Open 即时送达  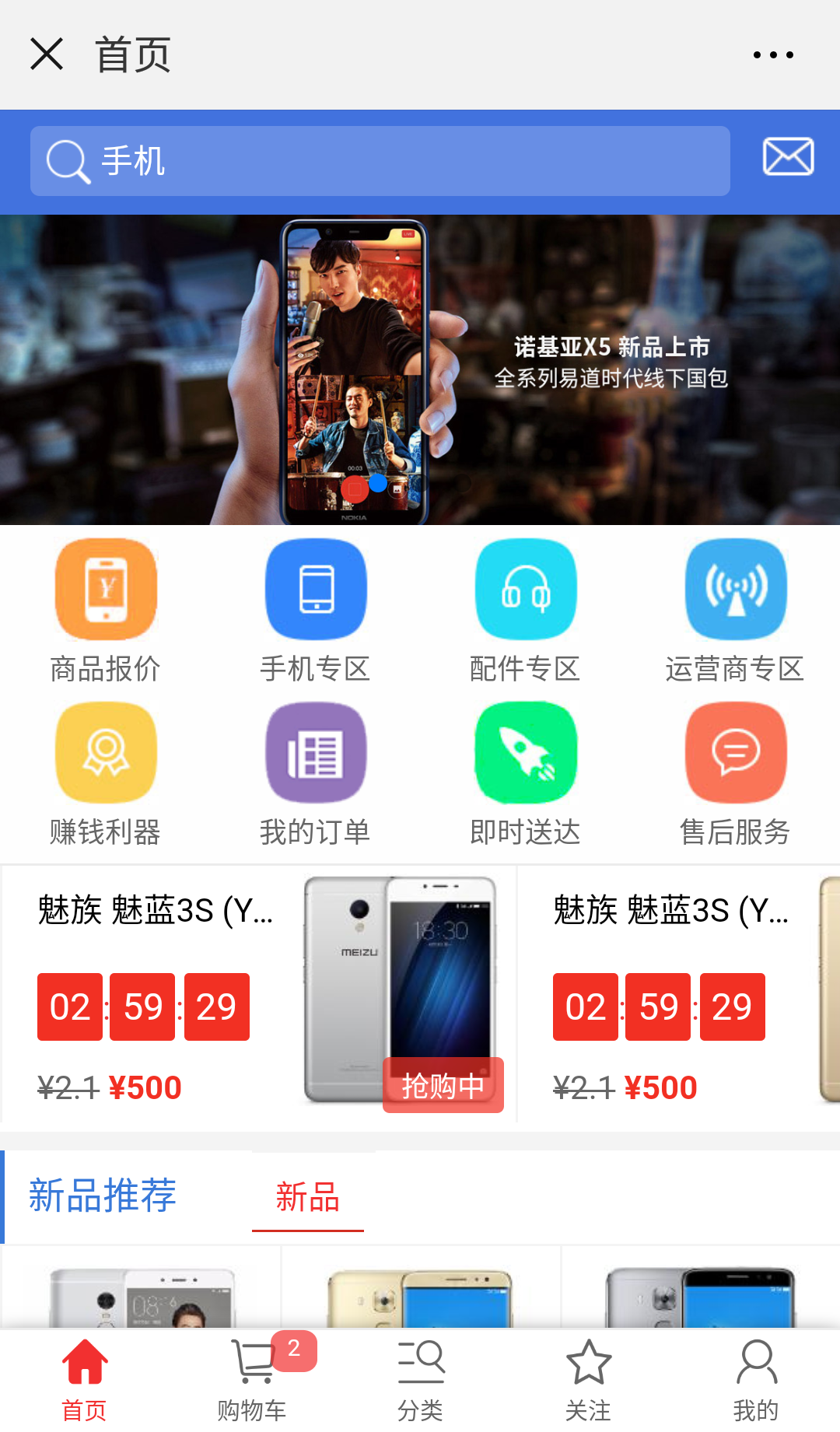coord(525,775)
